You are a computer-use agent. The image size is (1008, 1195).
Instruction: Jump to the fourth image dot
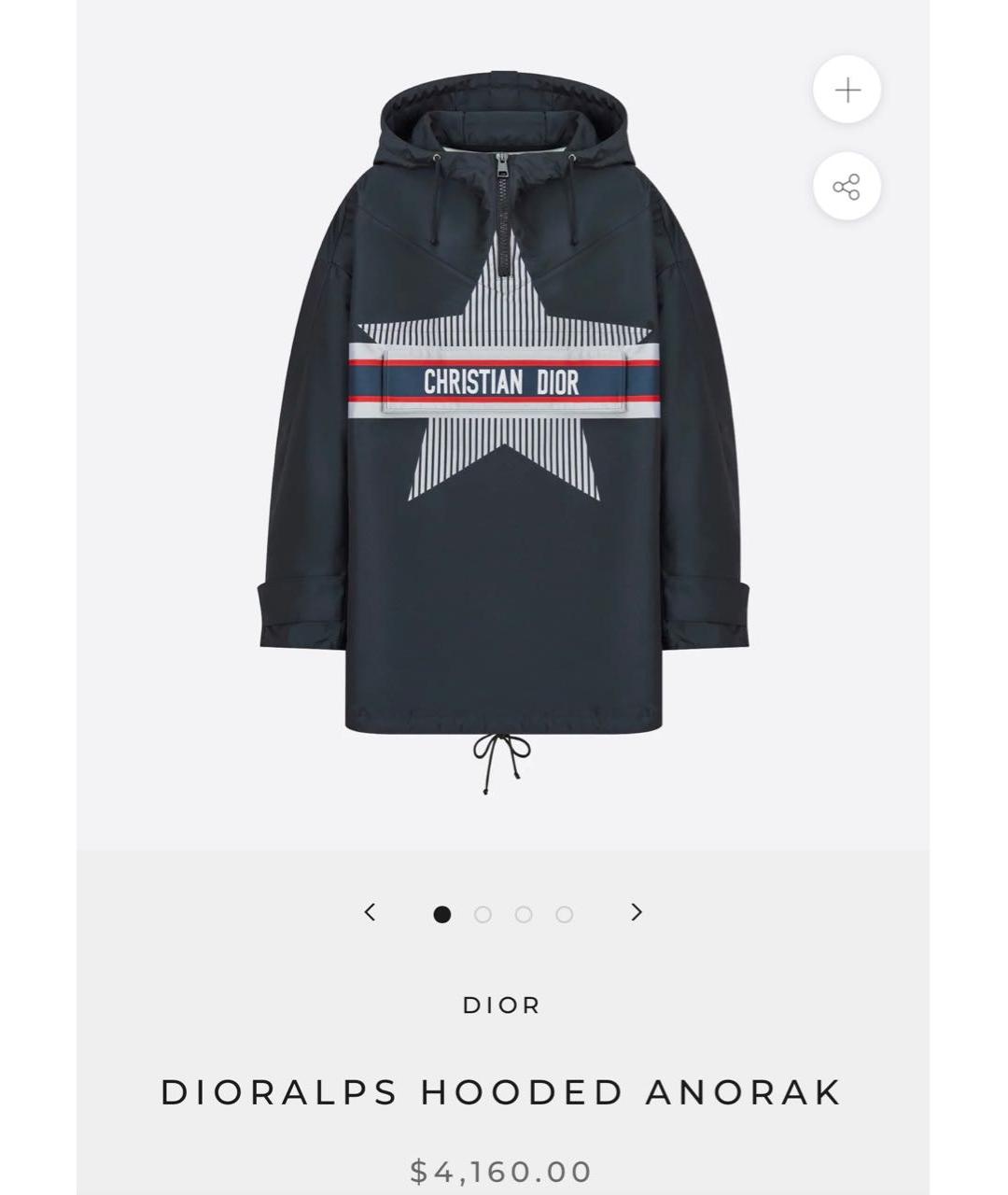[564, 915]
